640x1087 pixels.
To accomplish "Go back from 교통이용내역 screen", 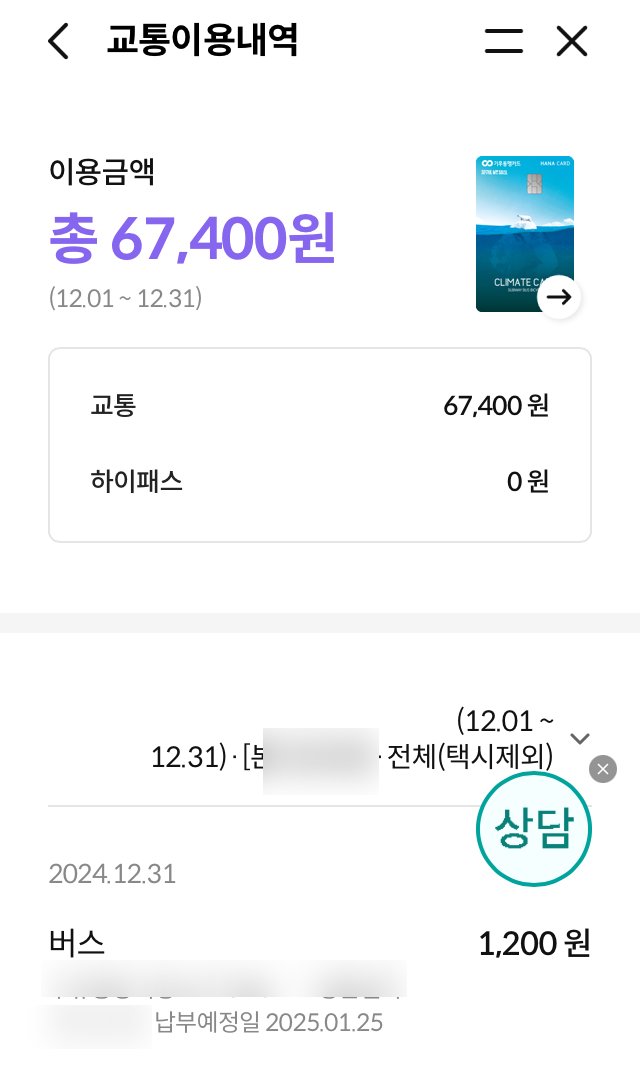I will point(59,41).
